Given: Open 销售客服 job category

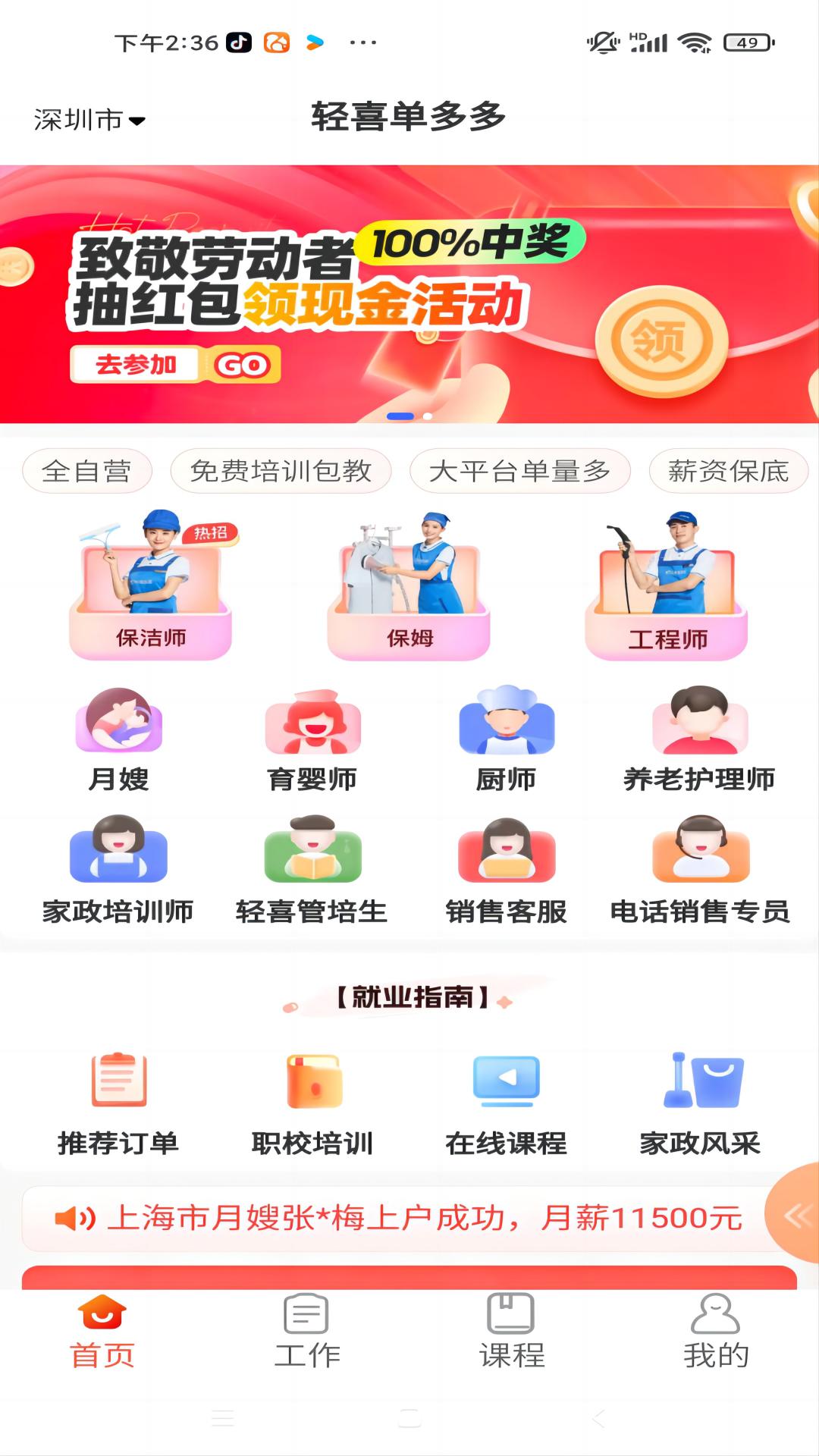Looking at the screenshot, I should tap(506, 870).
